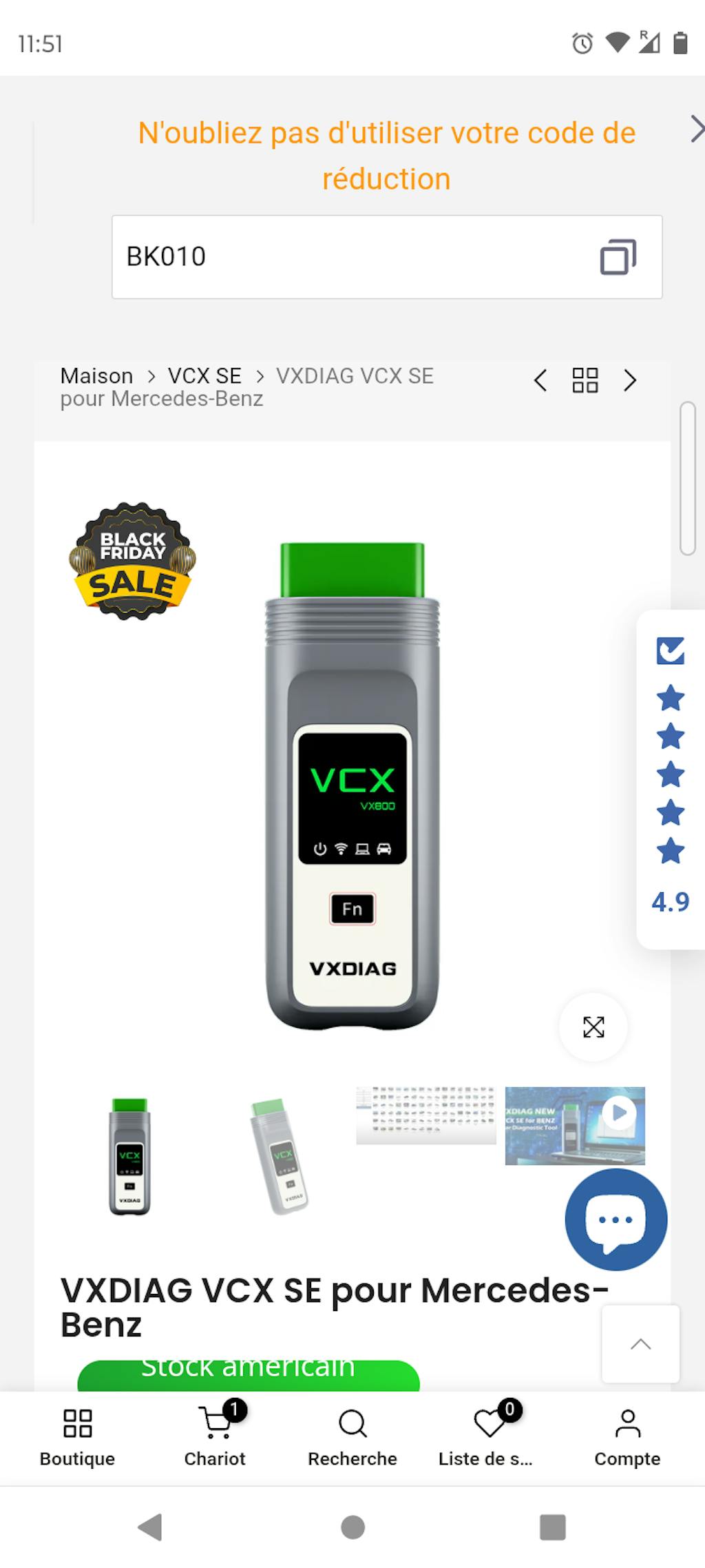Expand product image to fullscreen
This screenshot has width=705, height=1568.
(x=593, y=1027)
